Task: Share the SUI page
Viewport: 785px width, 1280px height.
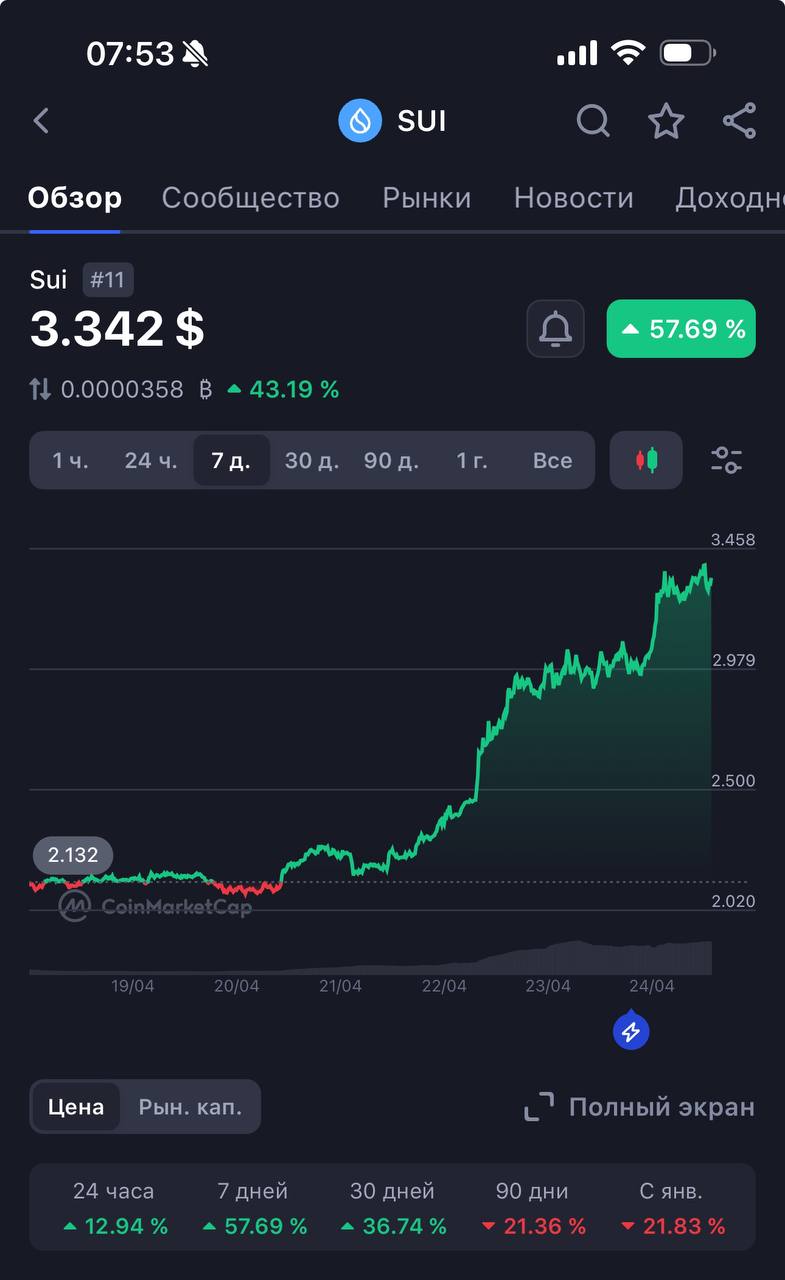Action: tap(739, 121)
